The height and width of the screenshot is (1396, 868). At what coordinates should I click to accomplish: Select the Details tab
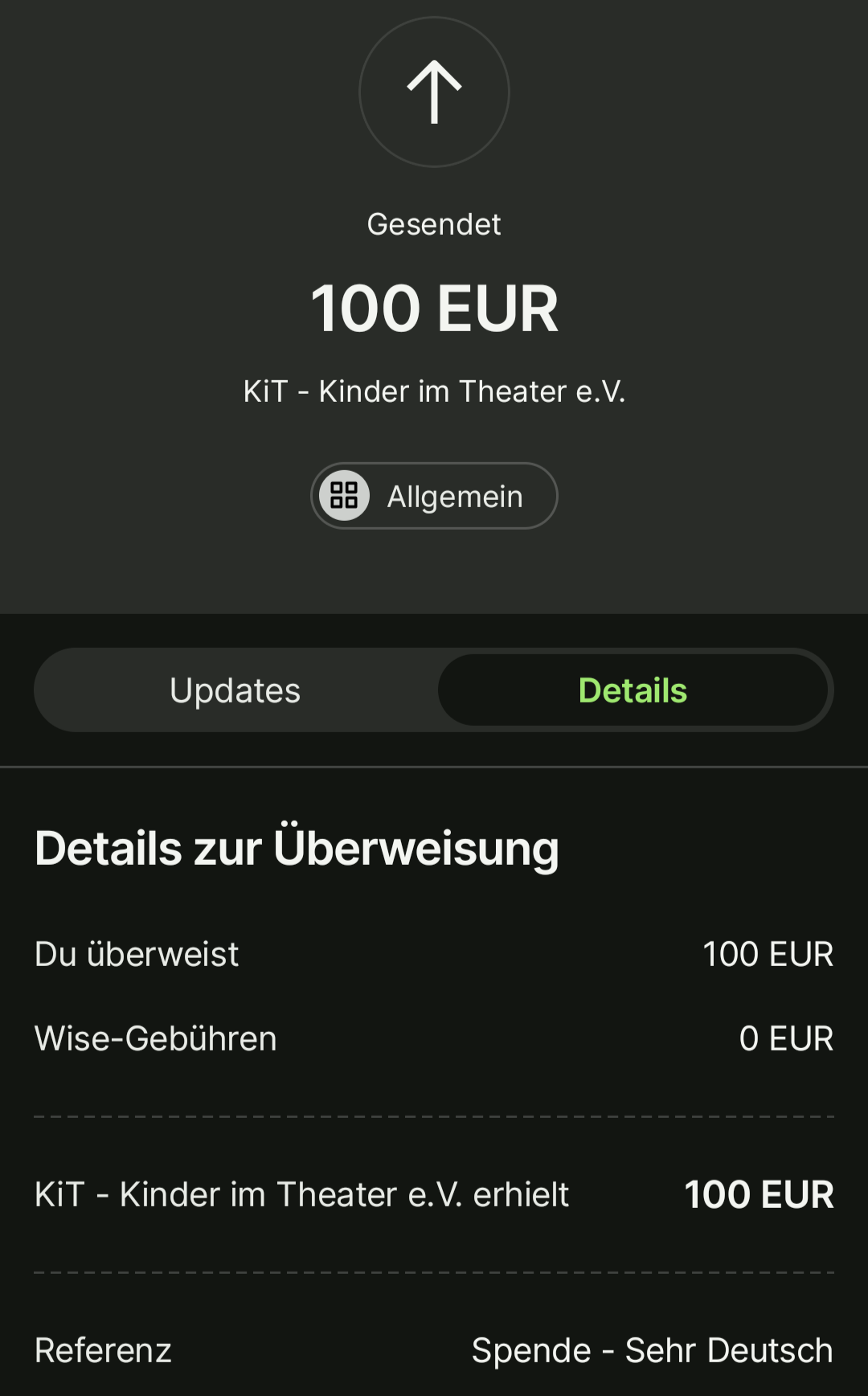[x=633, y=690]
